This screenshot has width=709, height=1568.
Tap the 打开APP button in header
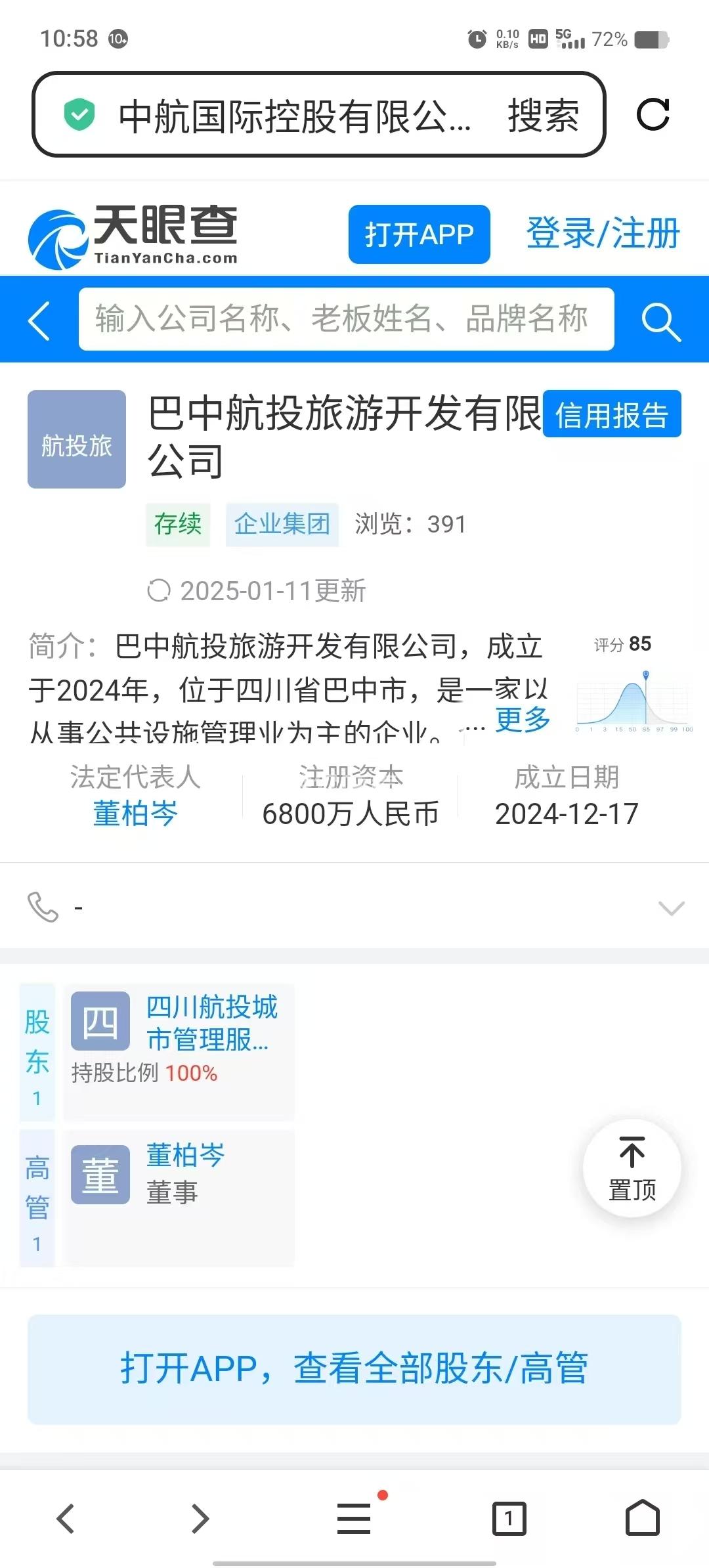click(x=419, y=234)
